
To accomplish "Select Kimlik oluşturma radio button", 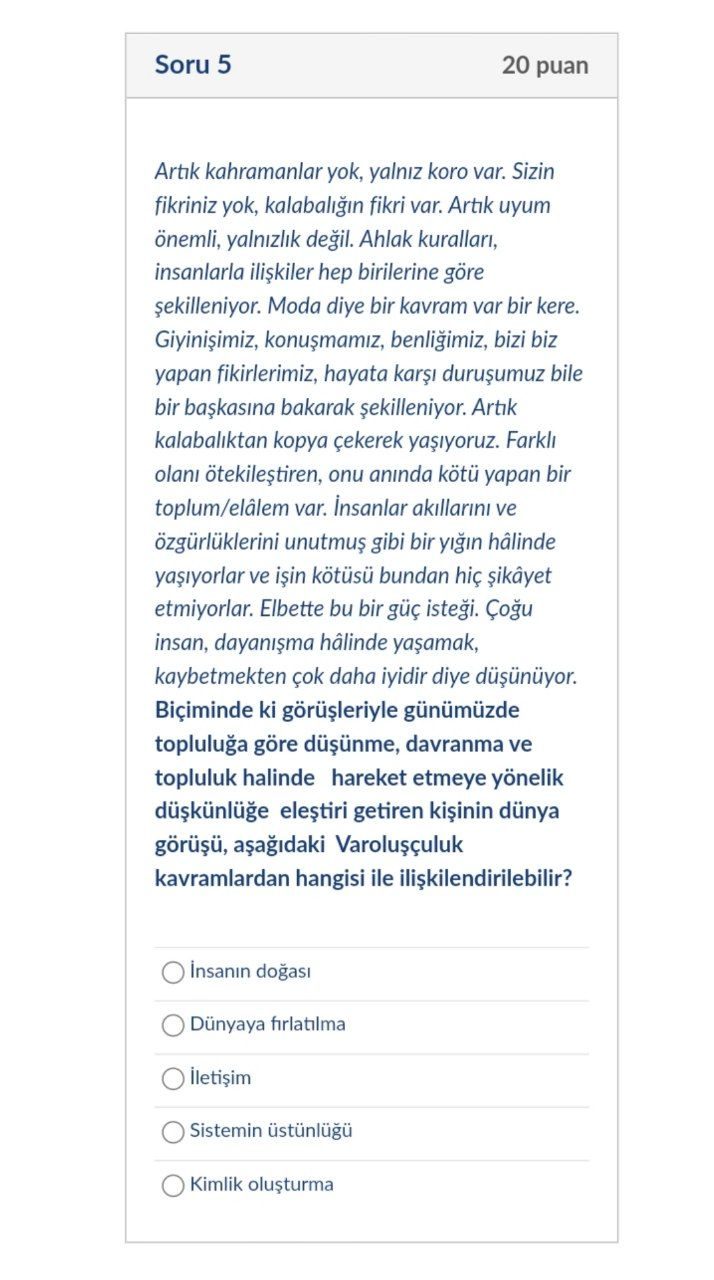I will pos(173,1185).
